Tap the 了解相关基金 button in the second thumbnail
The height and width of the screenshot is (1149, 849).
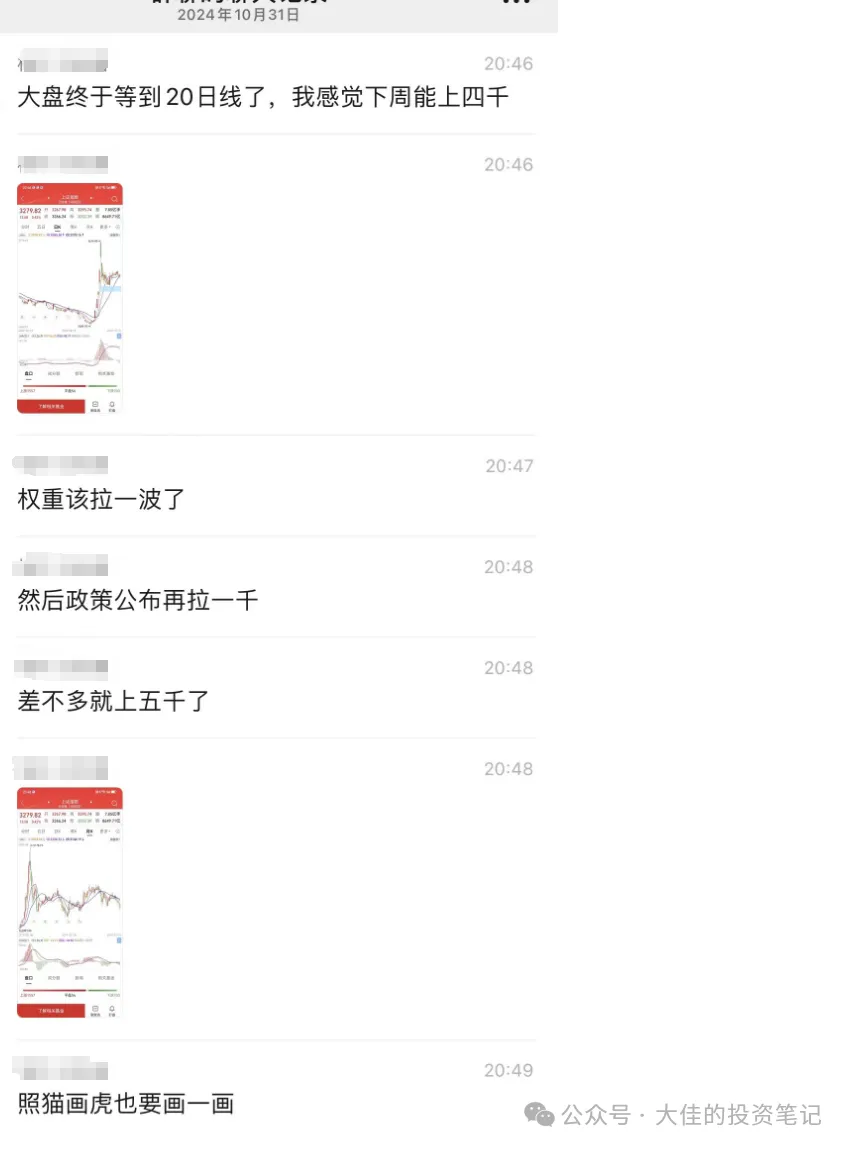pos(53,1009)
